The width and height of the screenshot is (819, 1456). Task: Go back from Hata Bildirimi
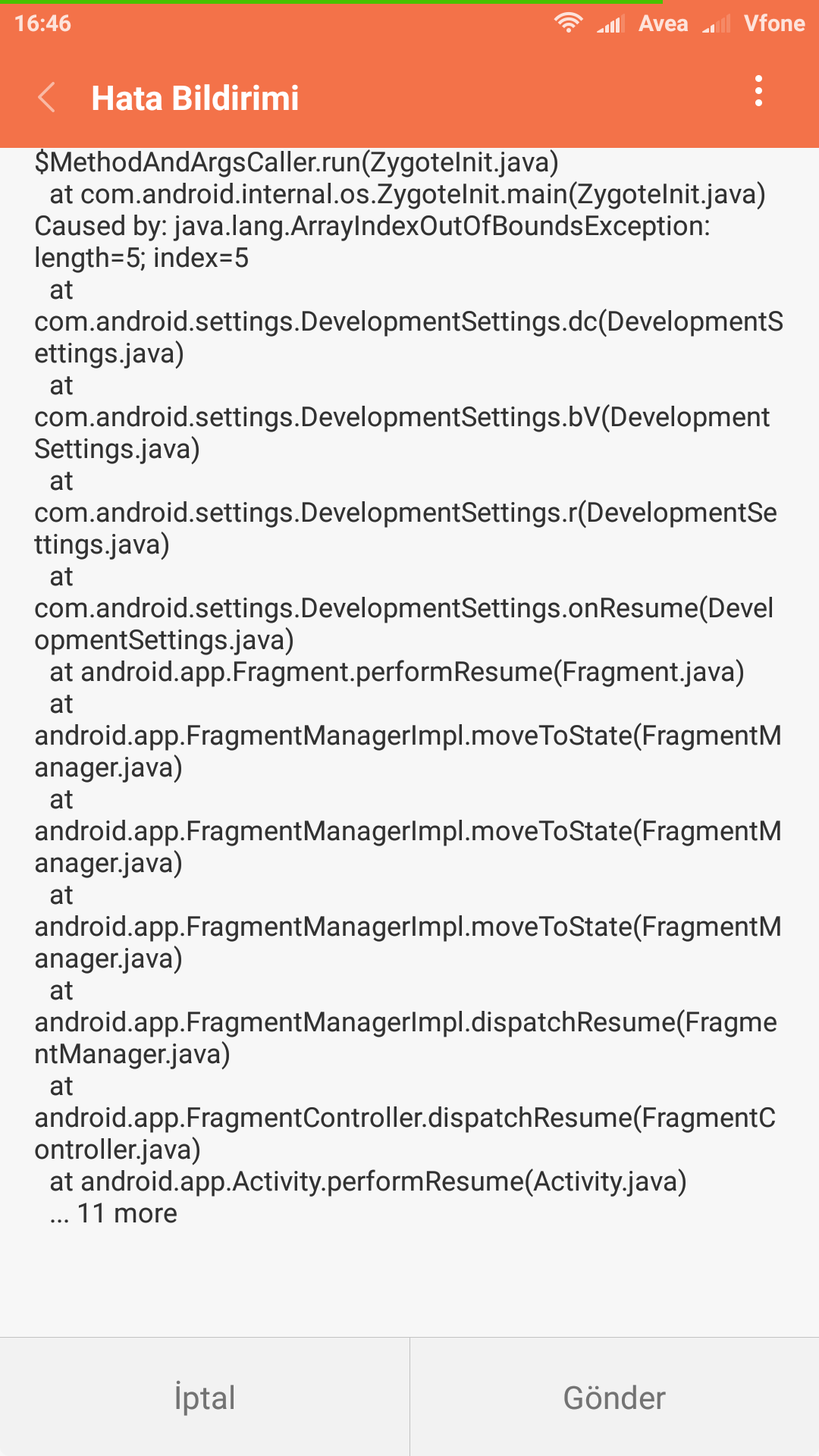tap(46, 98)
